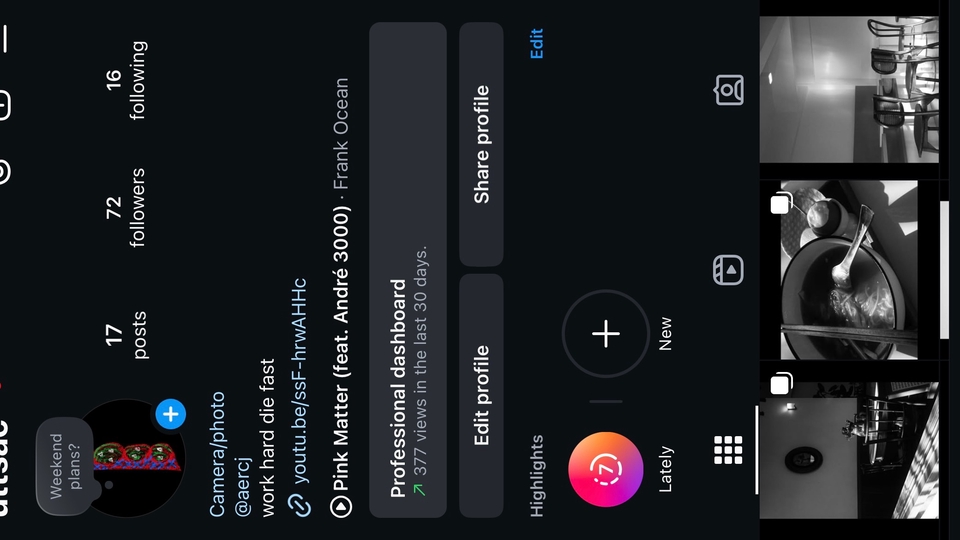
Task: Switch to the Reels tab
Action: (727, 270)
